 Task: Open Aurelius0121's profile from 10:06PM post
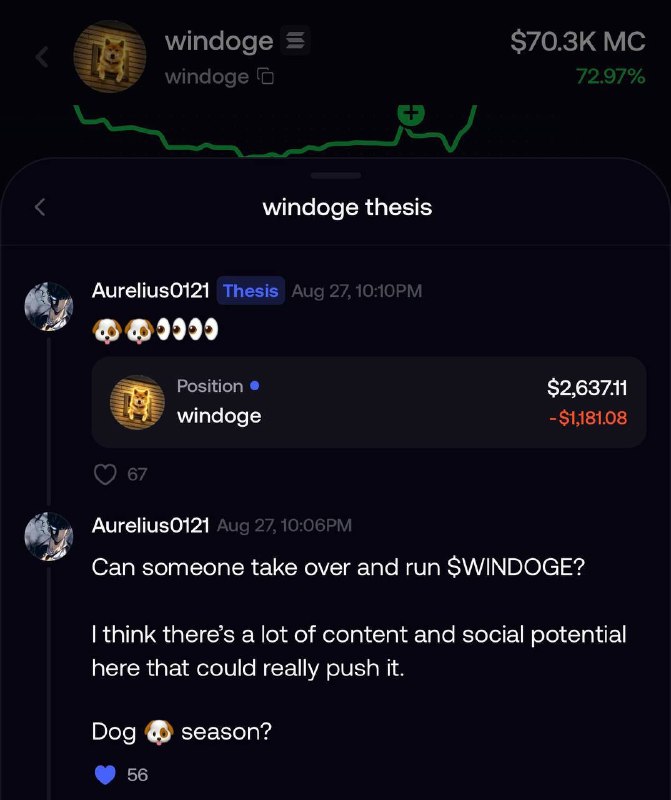pos(150,525)
